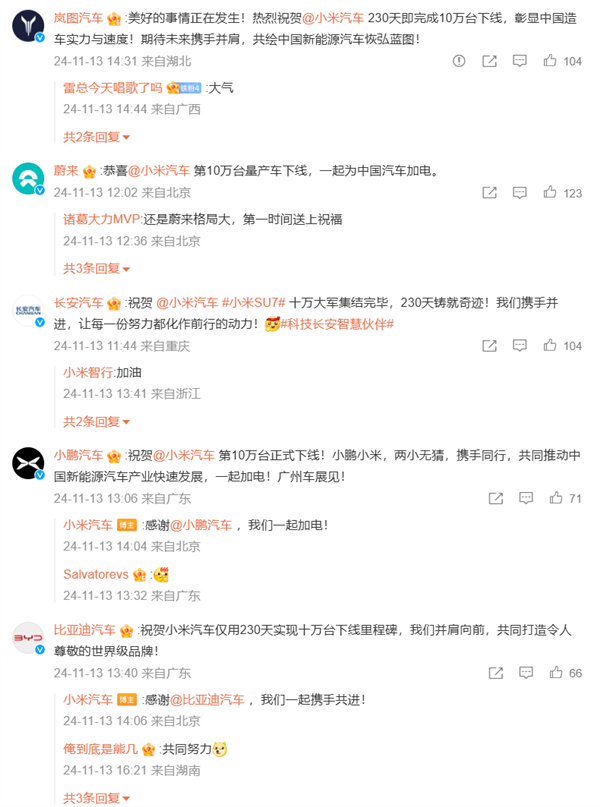Open @小鹏汽车 mention in 小米汽车 reply
The image size is (600, 807).
click(198, 524)
